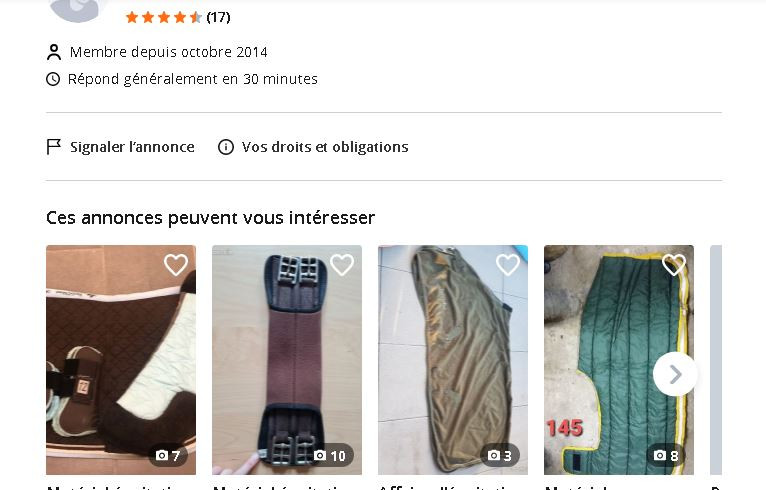The width and height of the screenshot is (766, 490).
Task: Open the green quilted blanket listing
Action: (x=610, y=340)
